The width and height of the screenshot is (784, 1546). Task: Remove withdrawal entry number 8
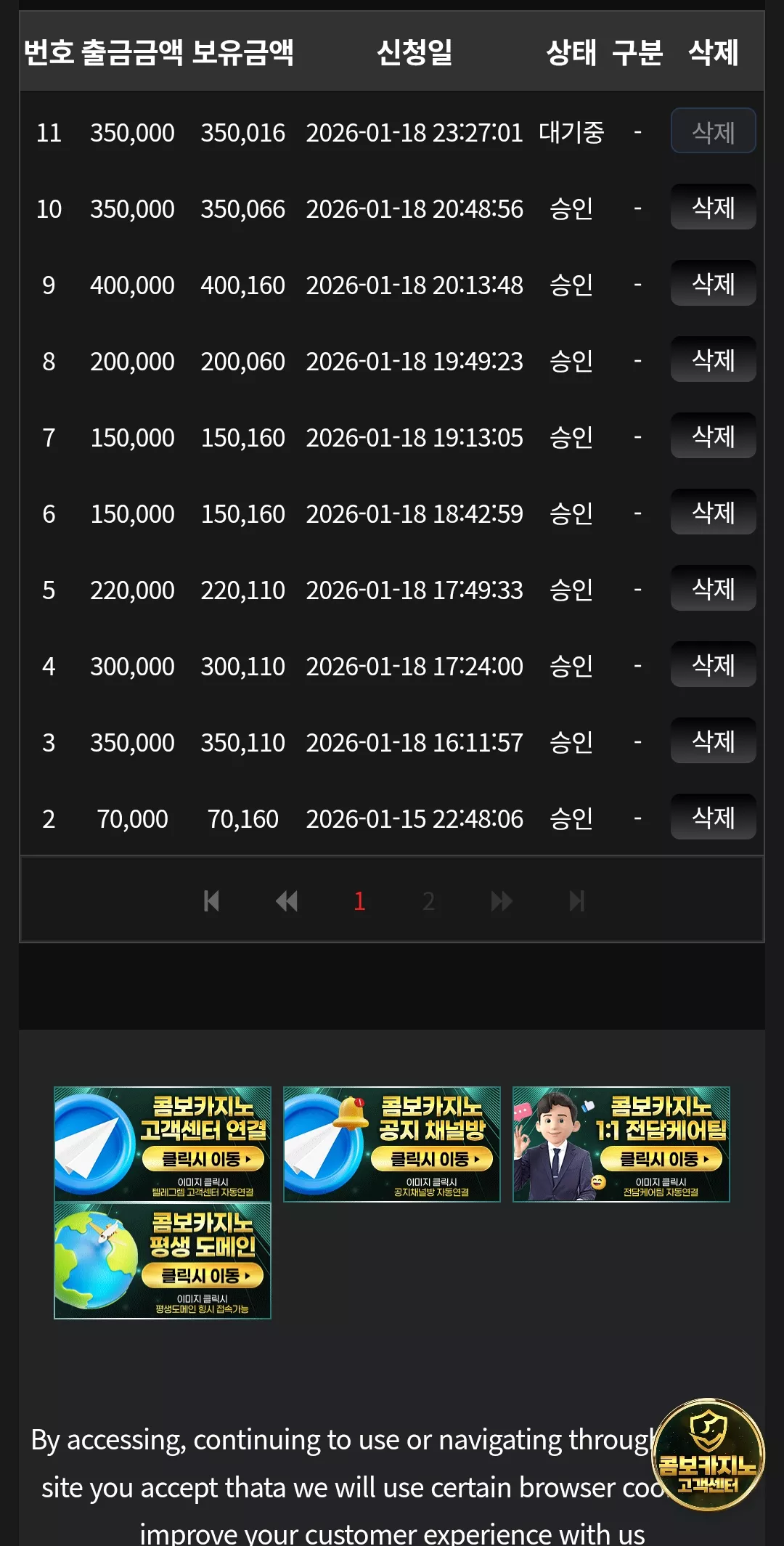tap(713, 359)
